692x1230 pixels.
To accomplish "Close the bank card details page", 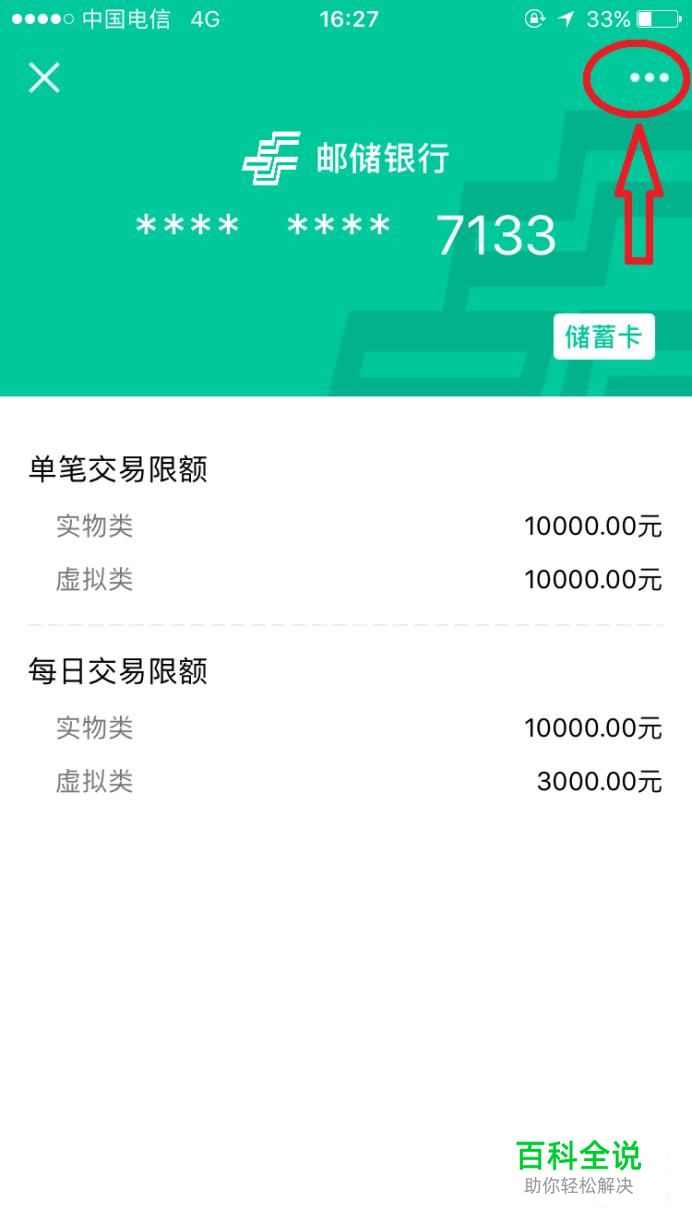I will pyautogui.click(x=44, y=77).
